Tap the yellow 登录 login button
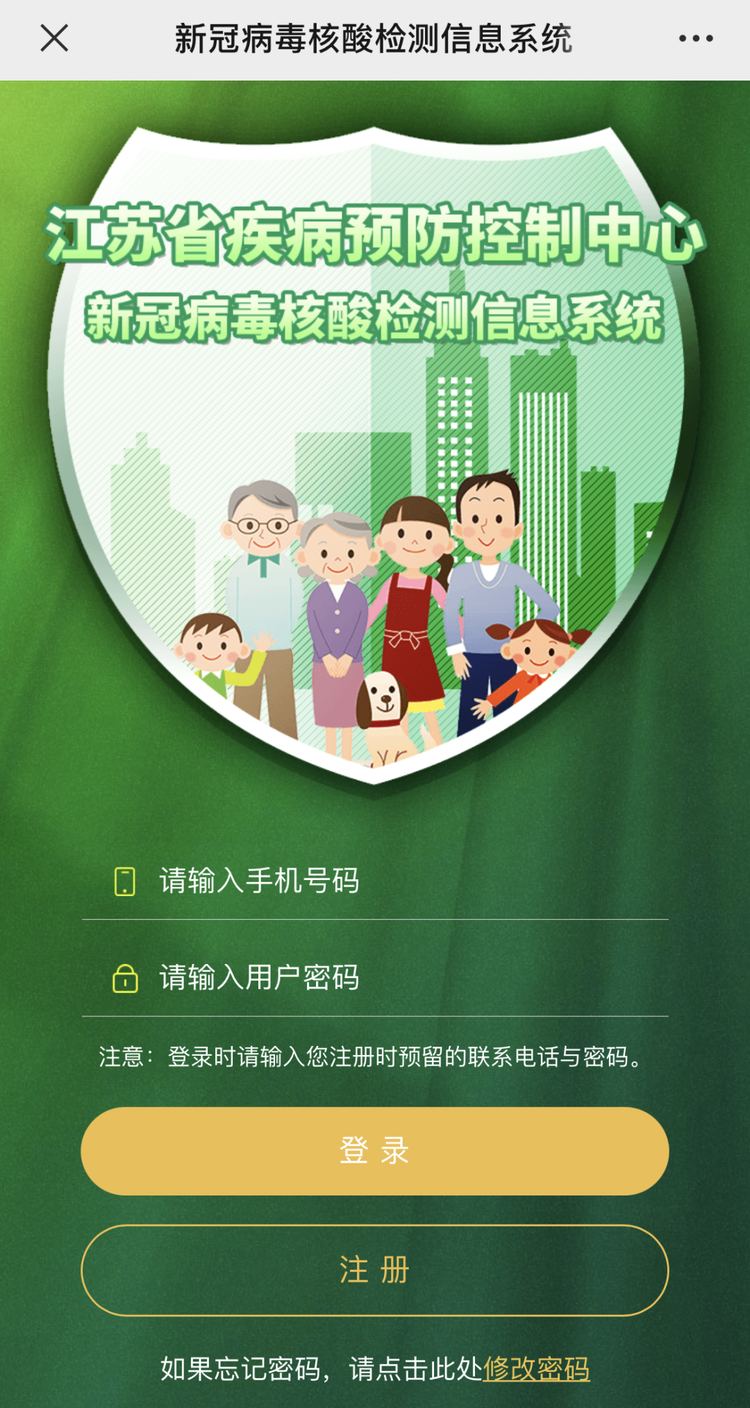 (x=375, y=1151)
